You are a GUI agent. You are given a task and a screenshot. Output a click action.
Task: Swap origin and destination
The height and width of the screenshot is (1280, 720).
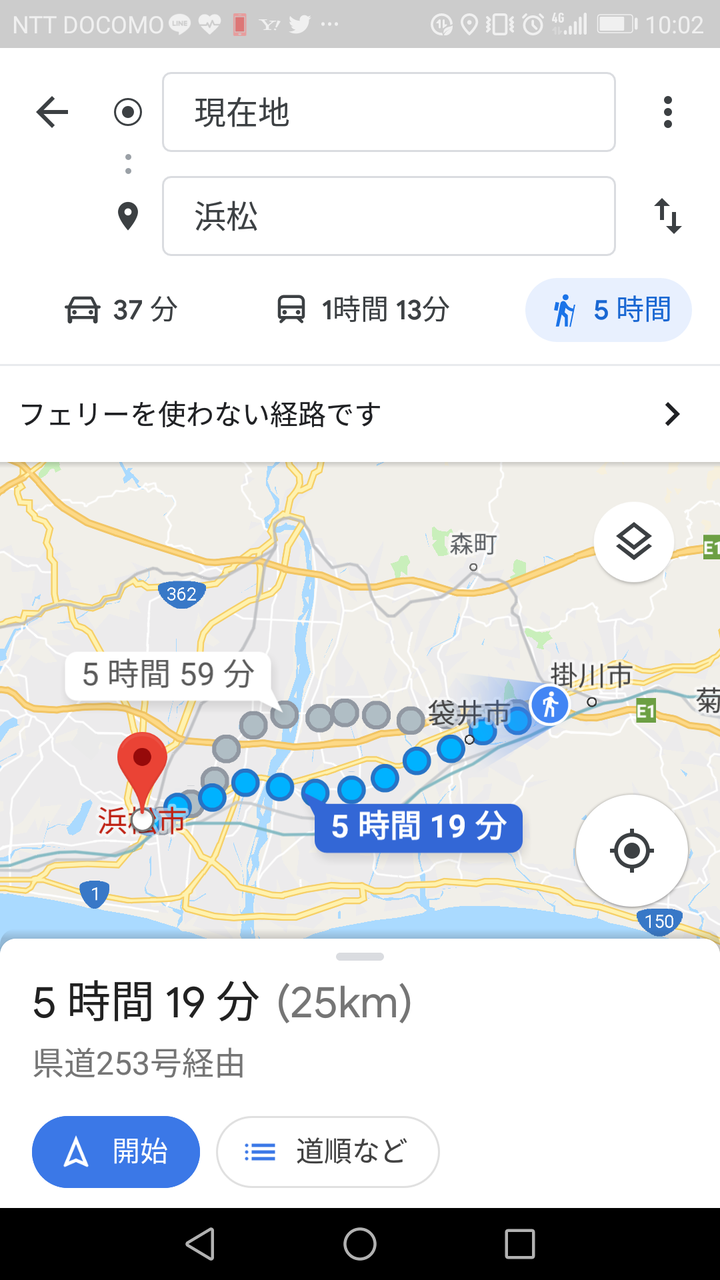coord(668,216)
